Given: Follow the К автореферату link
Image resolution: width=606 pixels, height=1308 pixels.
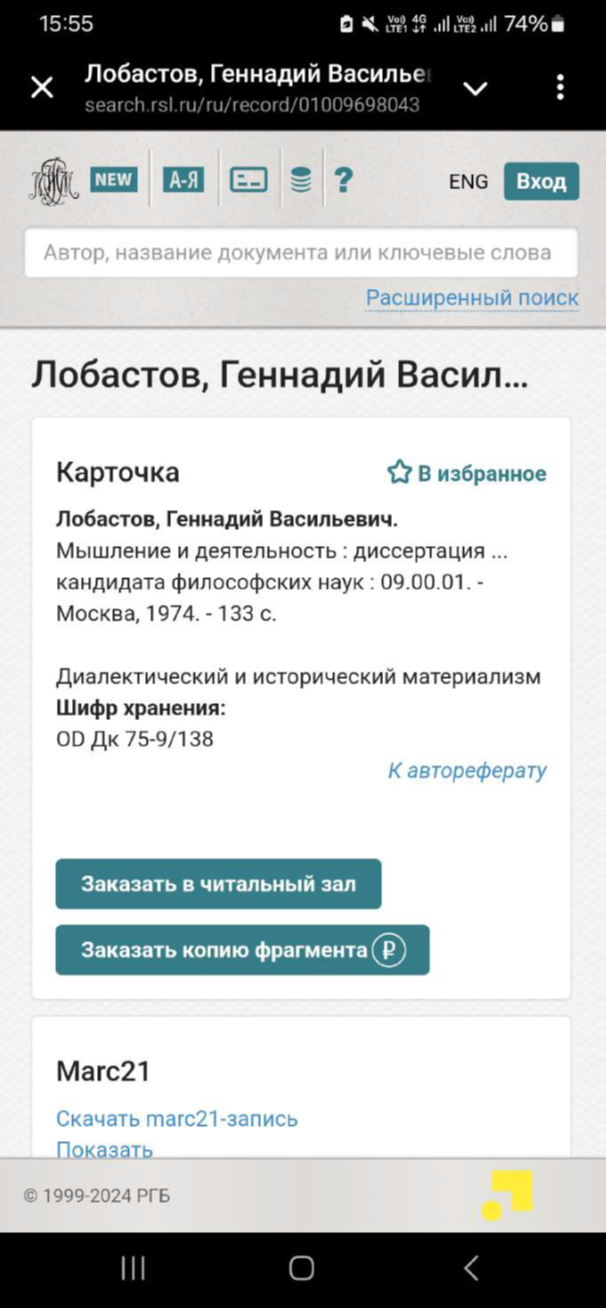Looking at the screenshot, I should [x=467, y=770].
